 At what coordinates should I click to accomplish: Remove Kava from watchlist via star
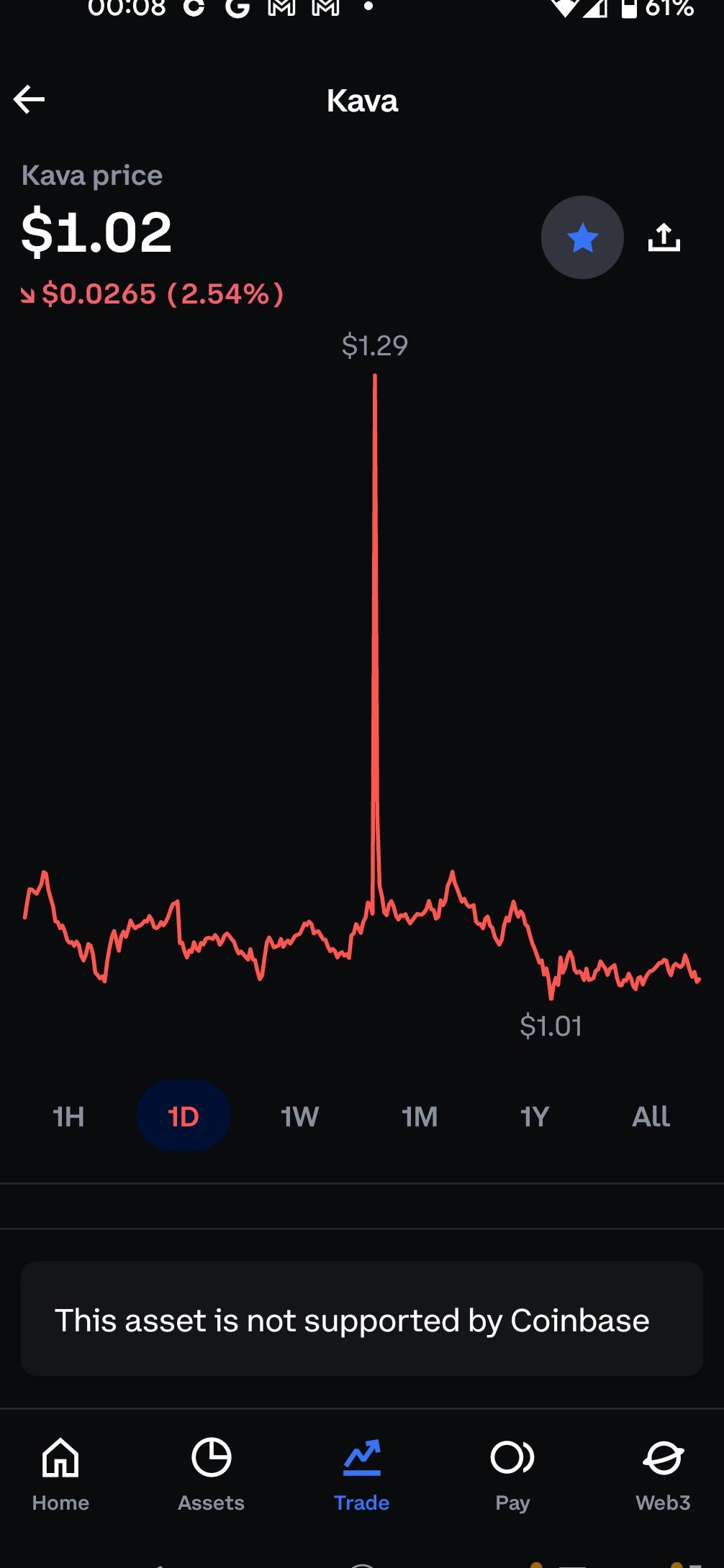(582, 238)
